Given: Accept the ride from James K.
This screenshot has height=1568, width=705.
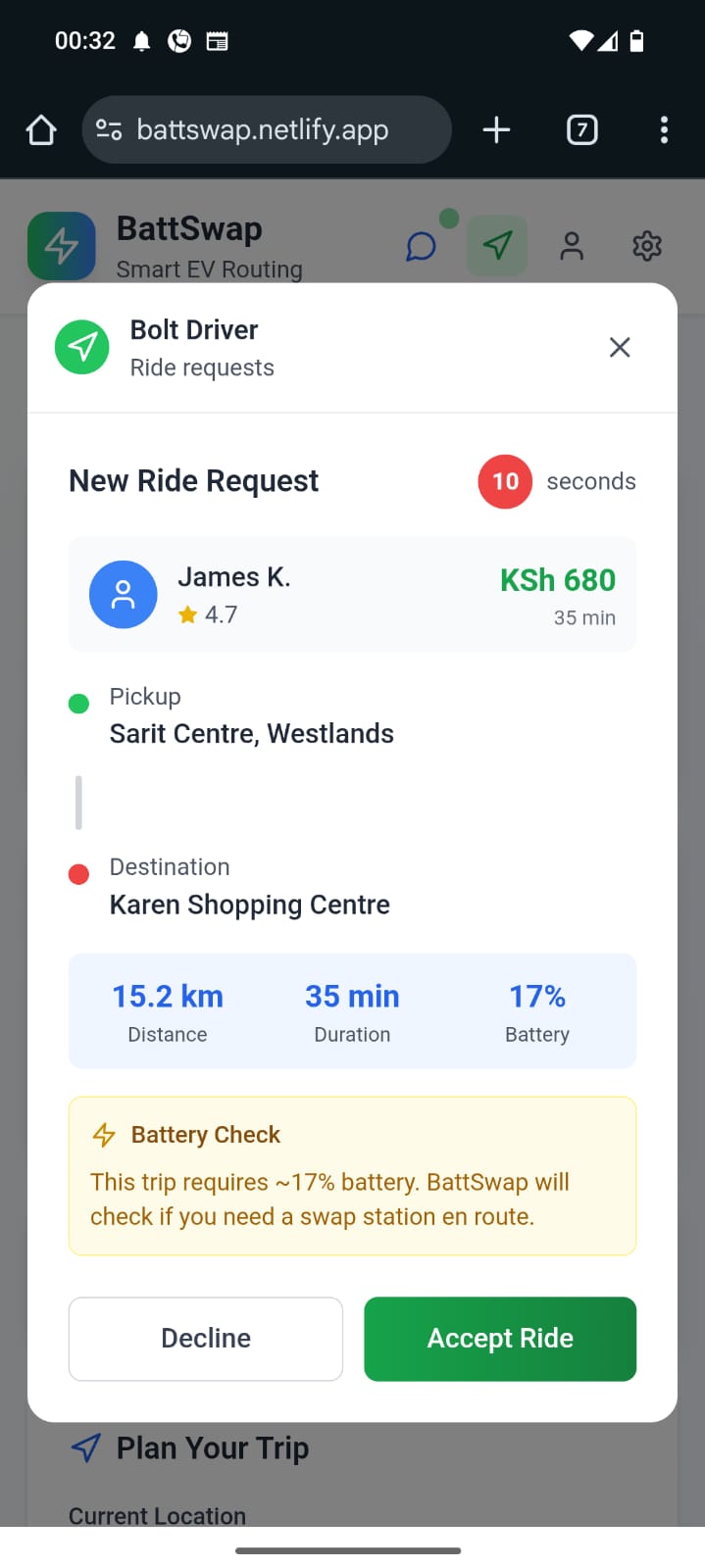Looking at the screenshot, I should pyautogui.click(x=500, y=1339).
